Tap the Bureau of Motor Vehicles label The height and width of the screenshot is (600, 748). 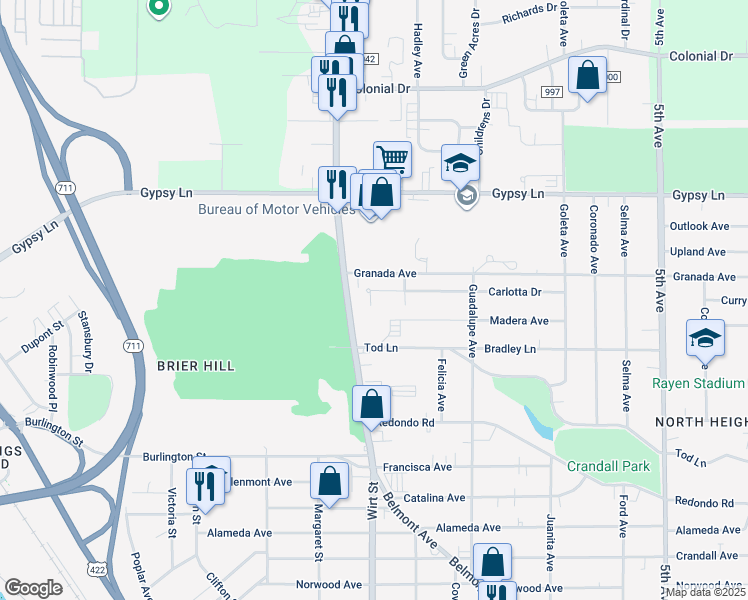pos(277,209)
